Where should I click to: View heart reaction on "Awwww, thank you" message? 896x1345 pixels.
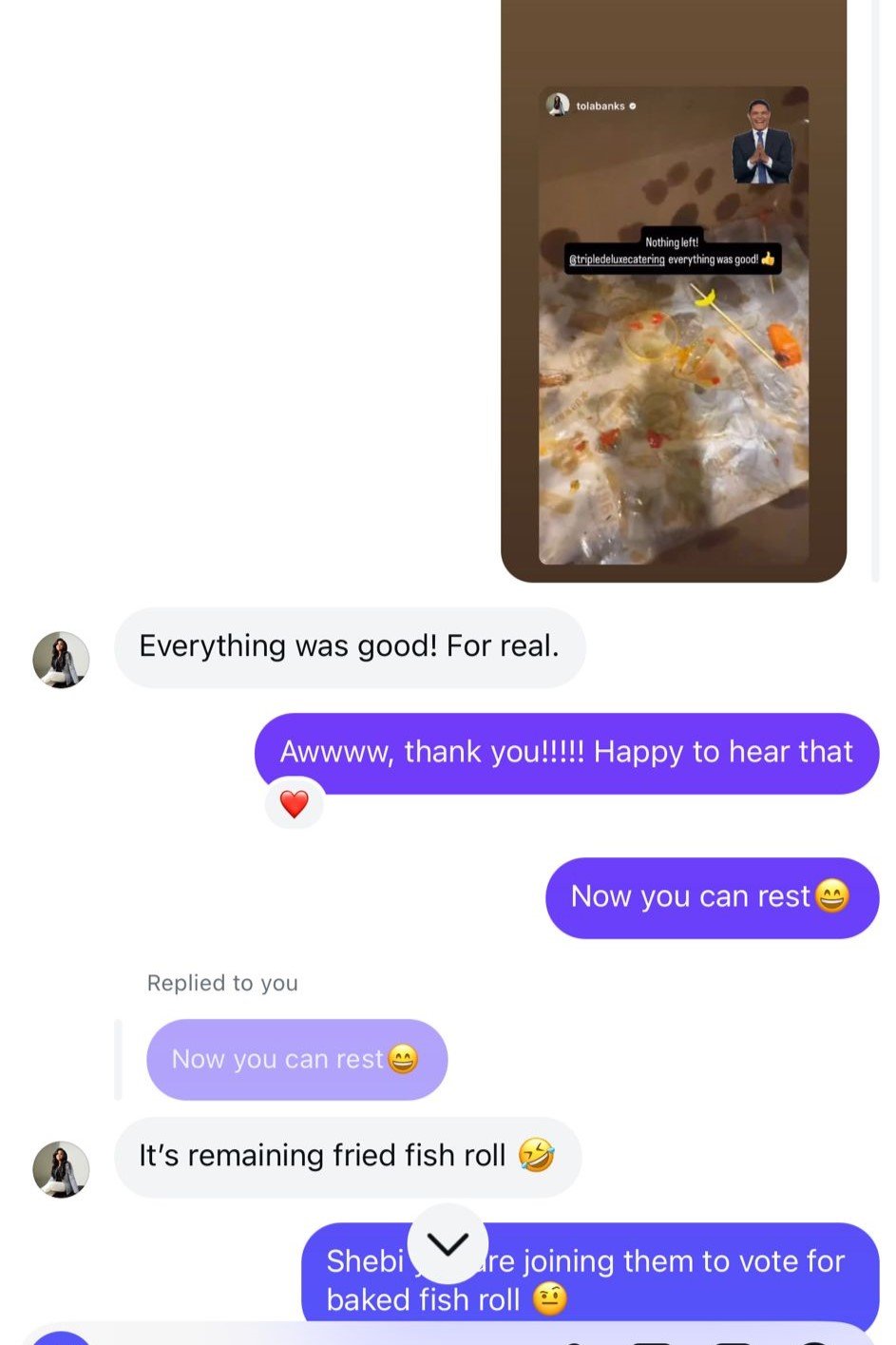coord(295,804)
